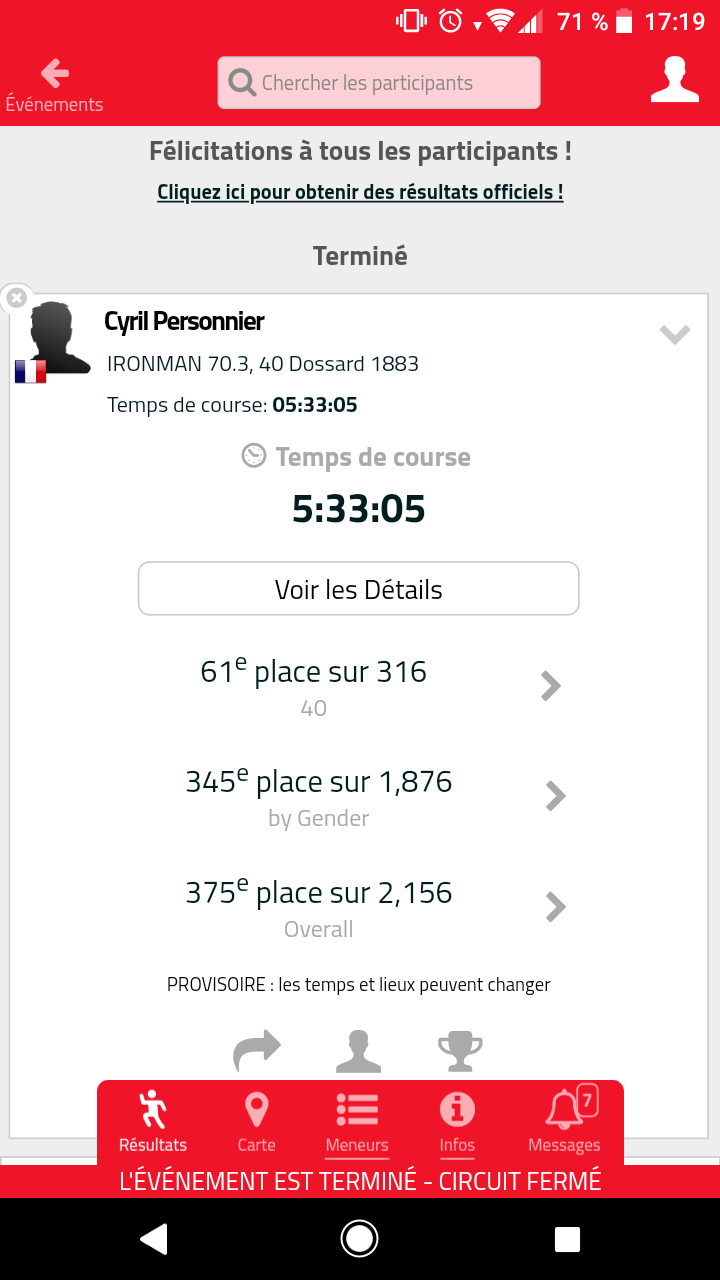Open the 61e place sur 316 ranking
Screen dimensions: 720x1280
(360, 686)
